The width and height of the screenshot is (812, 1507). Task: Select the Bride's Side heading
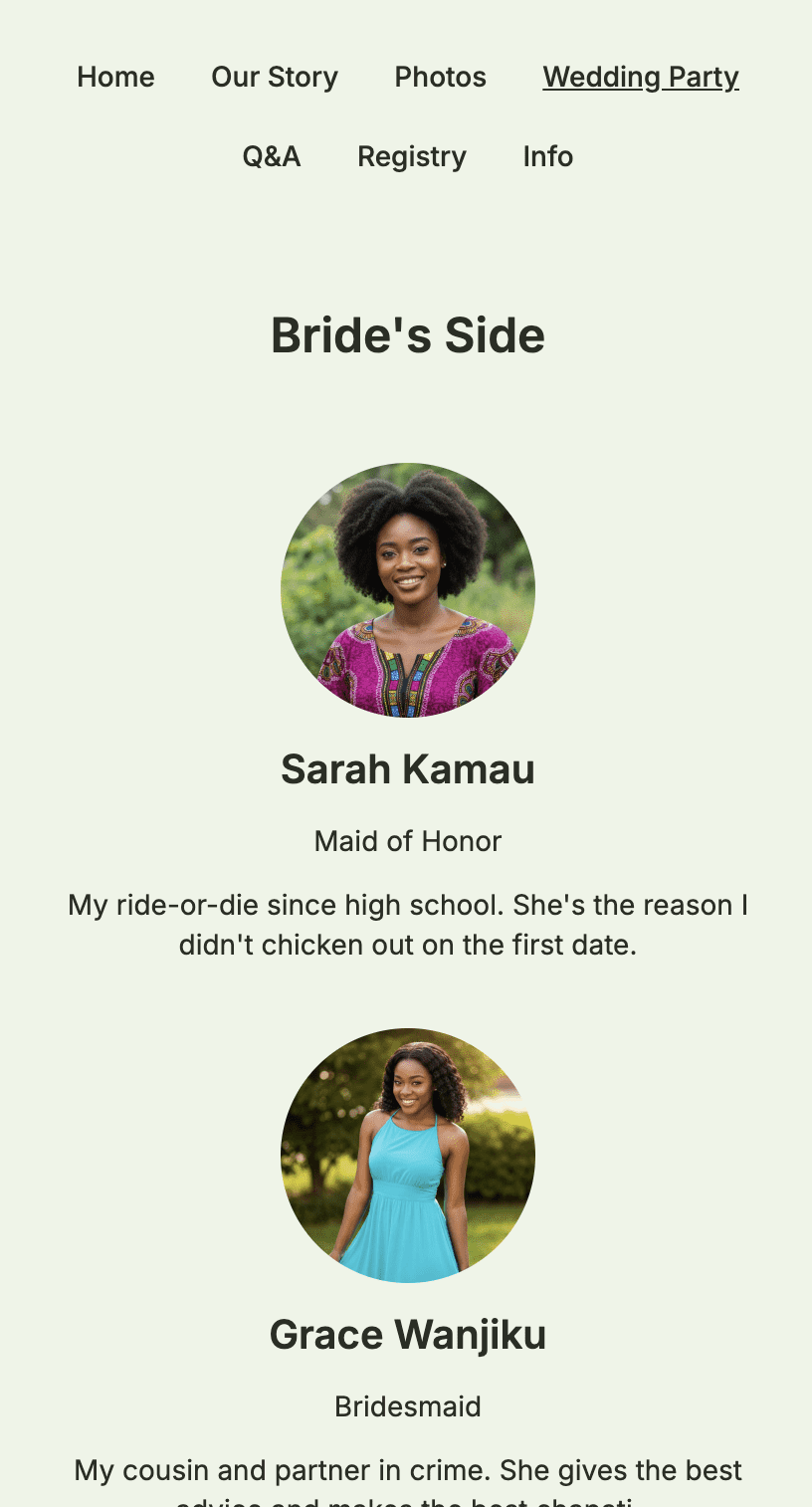click(407, 335)
